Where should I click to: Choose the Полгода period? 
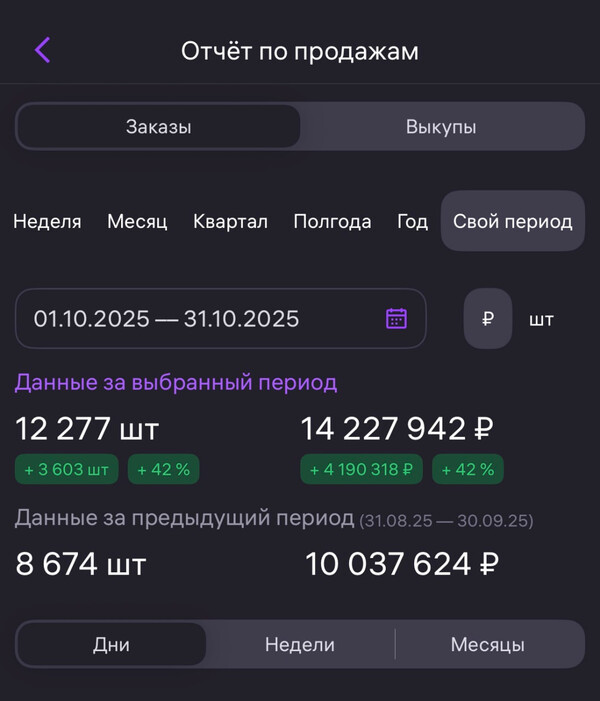(x=332, y=221)
